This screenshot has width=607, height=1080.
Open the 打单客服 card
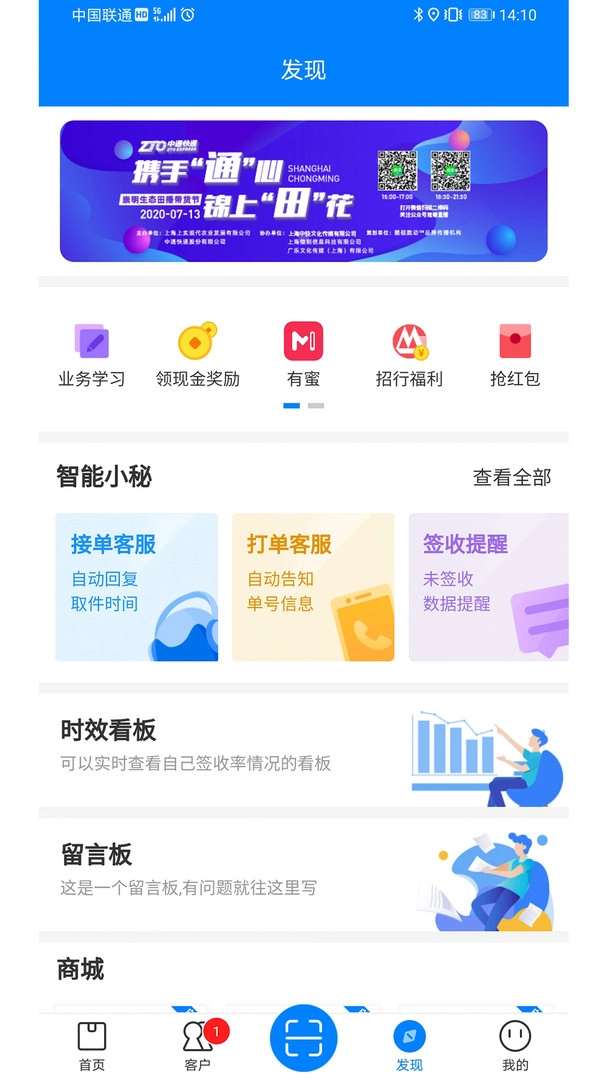(x=313, y=587)
